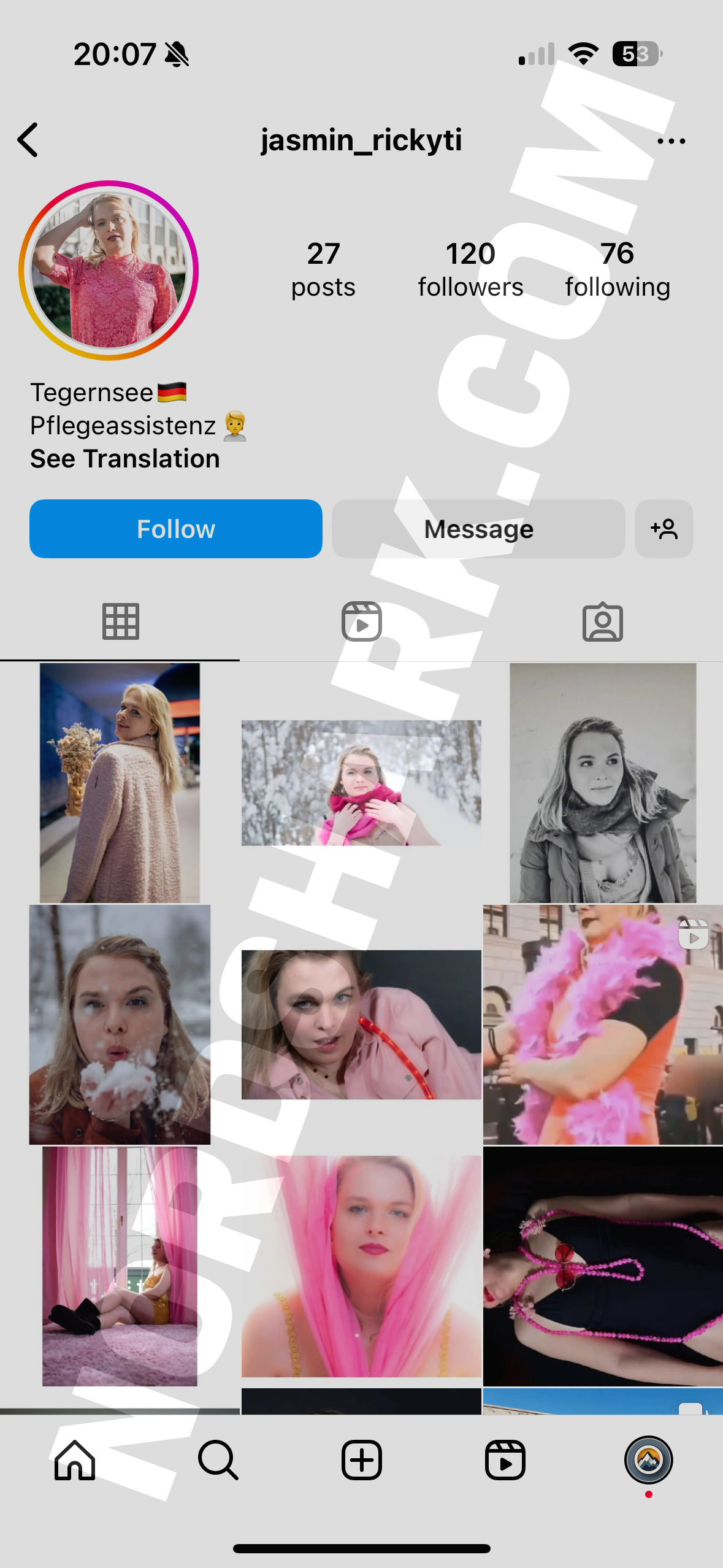Show suggested accounts via add-person button
This screenshot has width=723, height=1568.
pos(664,529)
